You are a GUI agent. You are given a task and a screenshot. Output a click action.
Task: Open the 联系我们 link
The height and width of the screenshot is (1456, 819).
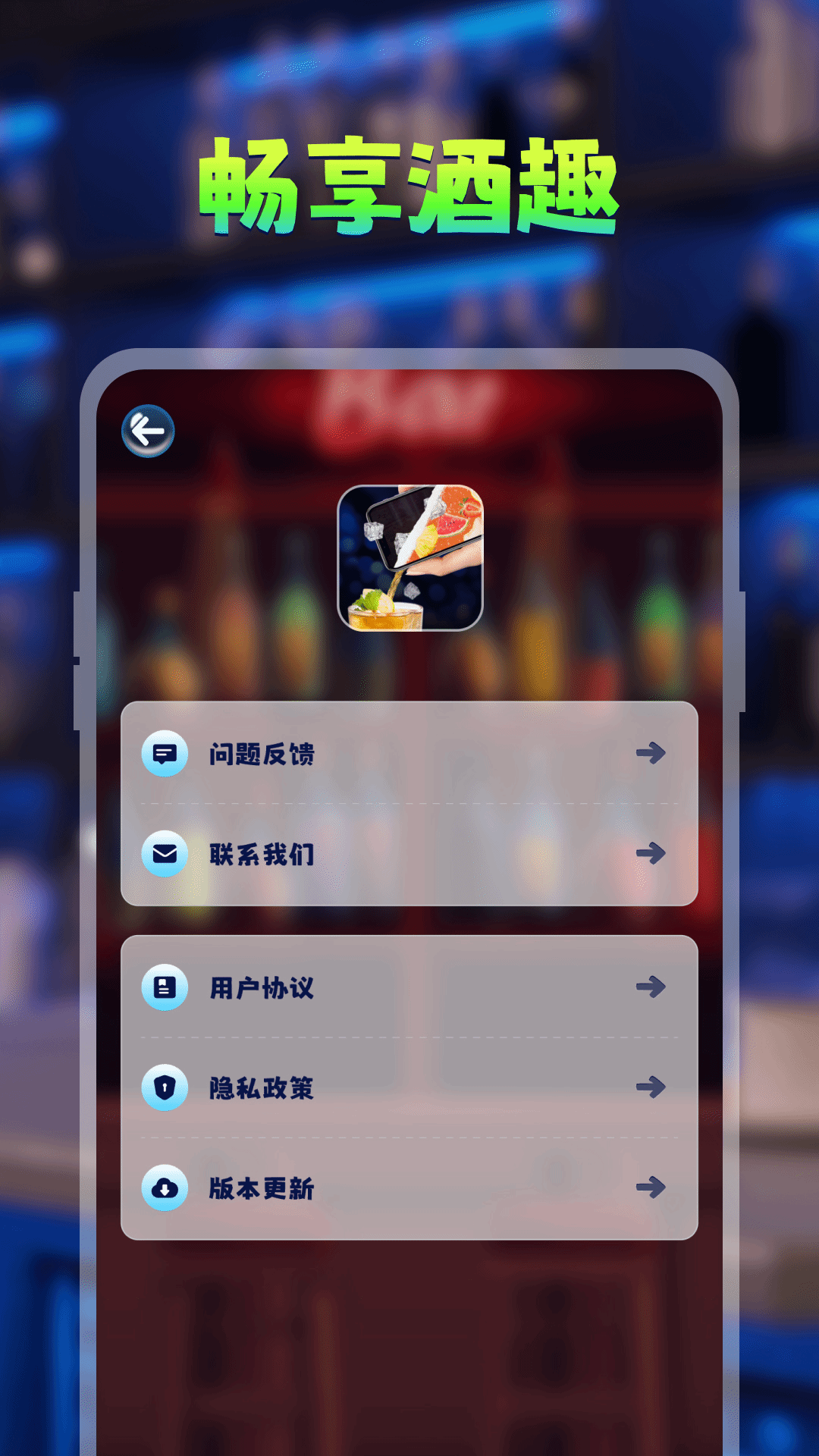pos(261,855)
